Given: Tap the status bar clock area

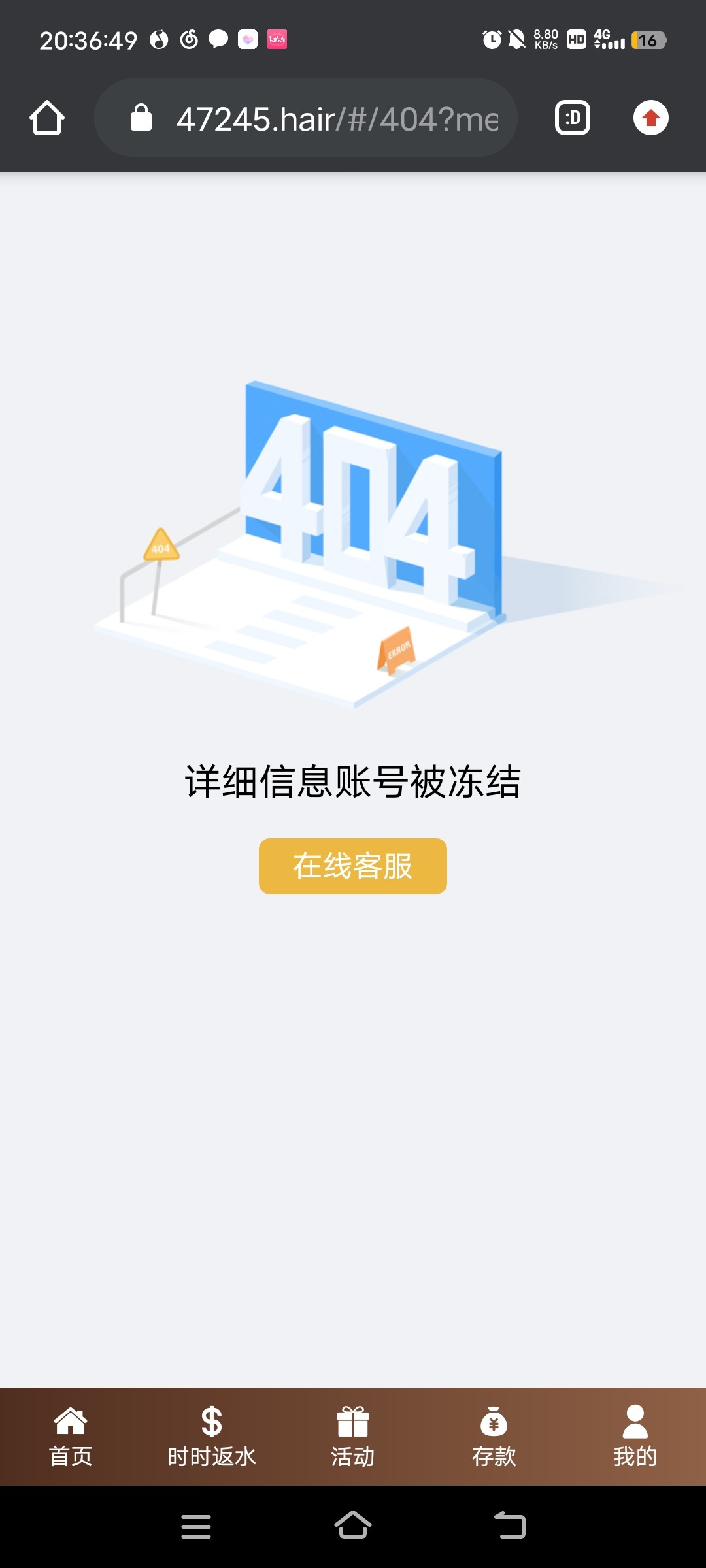Looking at the screenshot, I should [87, 39].
